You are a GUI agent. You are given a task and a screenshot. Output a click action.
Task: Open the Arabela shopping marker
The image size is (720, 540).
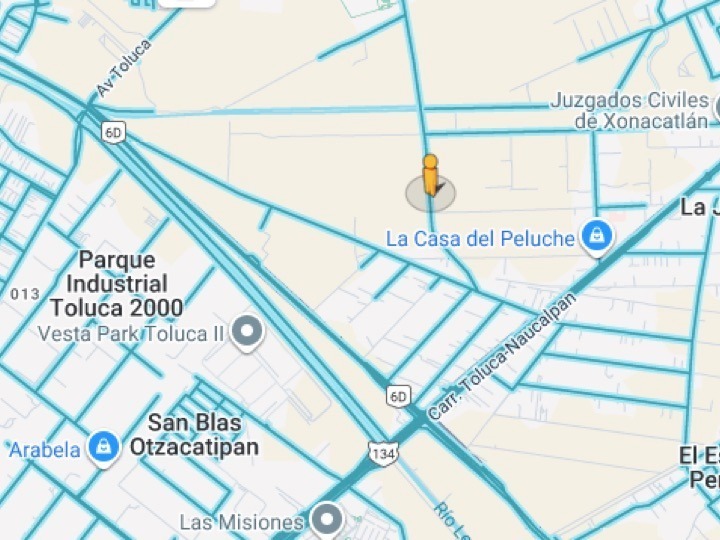[x=103, y=449]
